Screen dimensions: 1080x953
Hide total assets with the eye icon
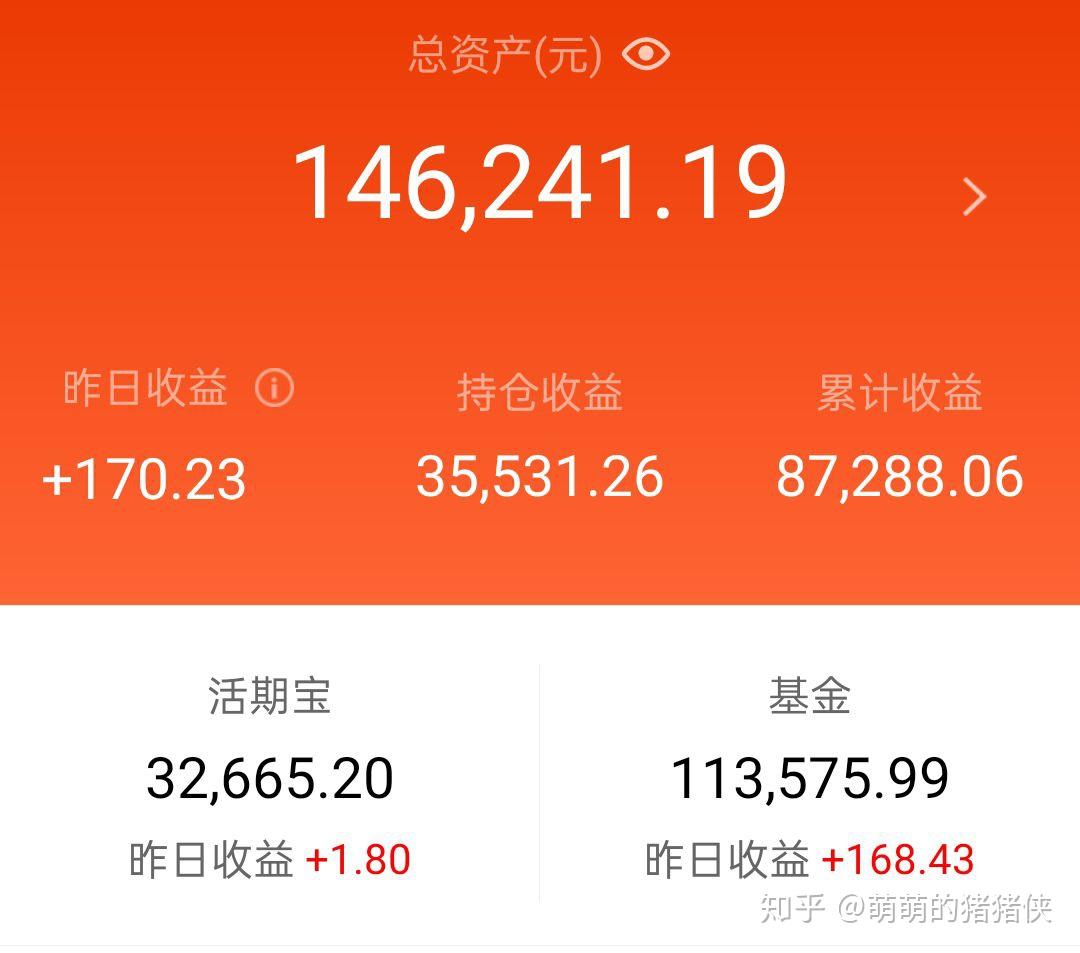tap(646, 54)
